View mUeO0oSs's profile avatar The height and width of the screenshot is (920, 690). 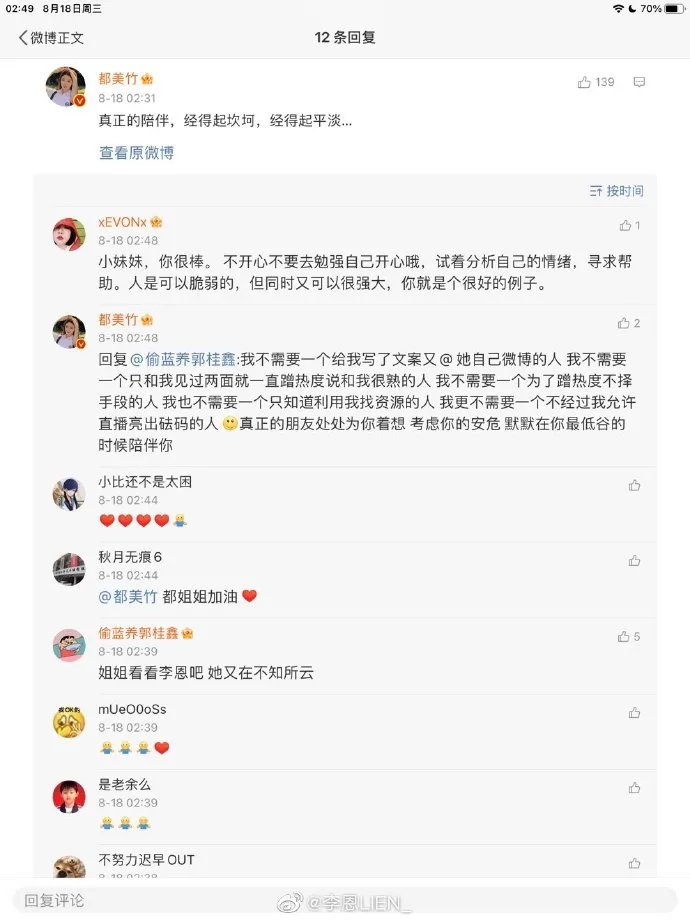coord(69,721)
